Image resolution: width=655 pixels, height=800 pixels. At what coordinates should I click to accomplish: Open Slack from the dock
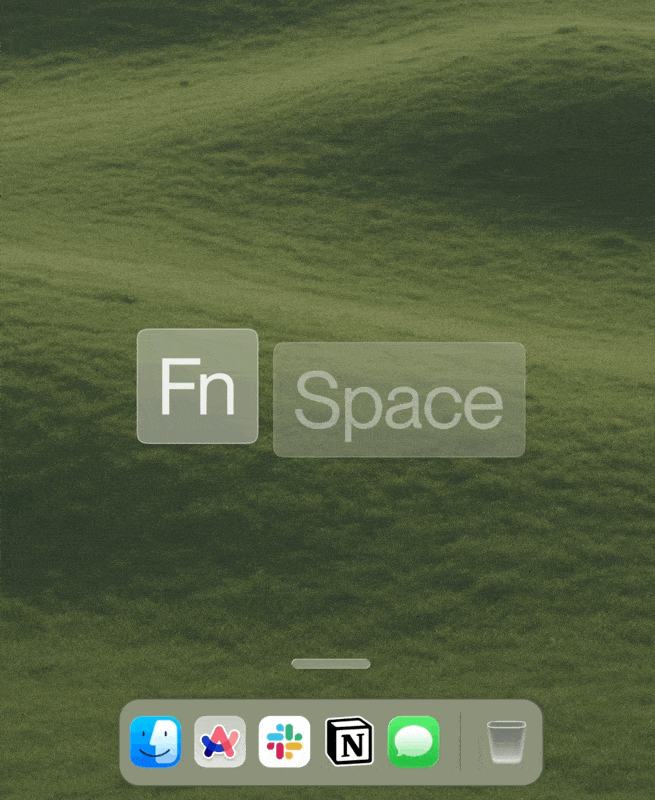(284, 742)
